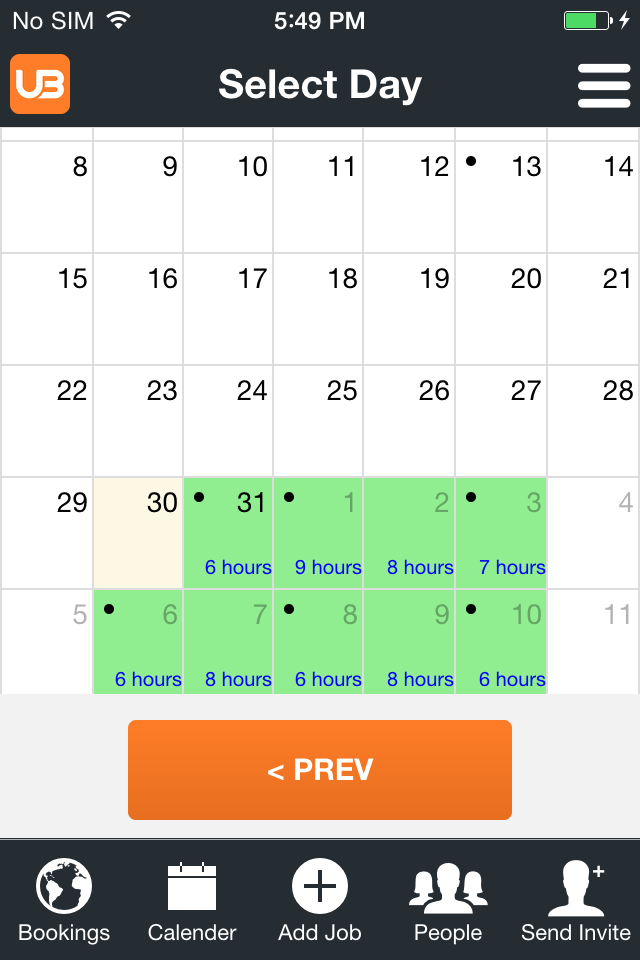Select day 30 in calendar
640x960 pixels.
(138, 532)
